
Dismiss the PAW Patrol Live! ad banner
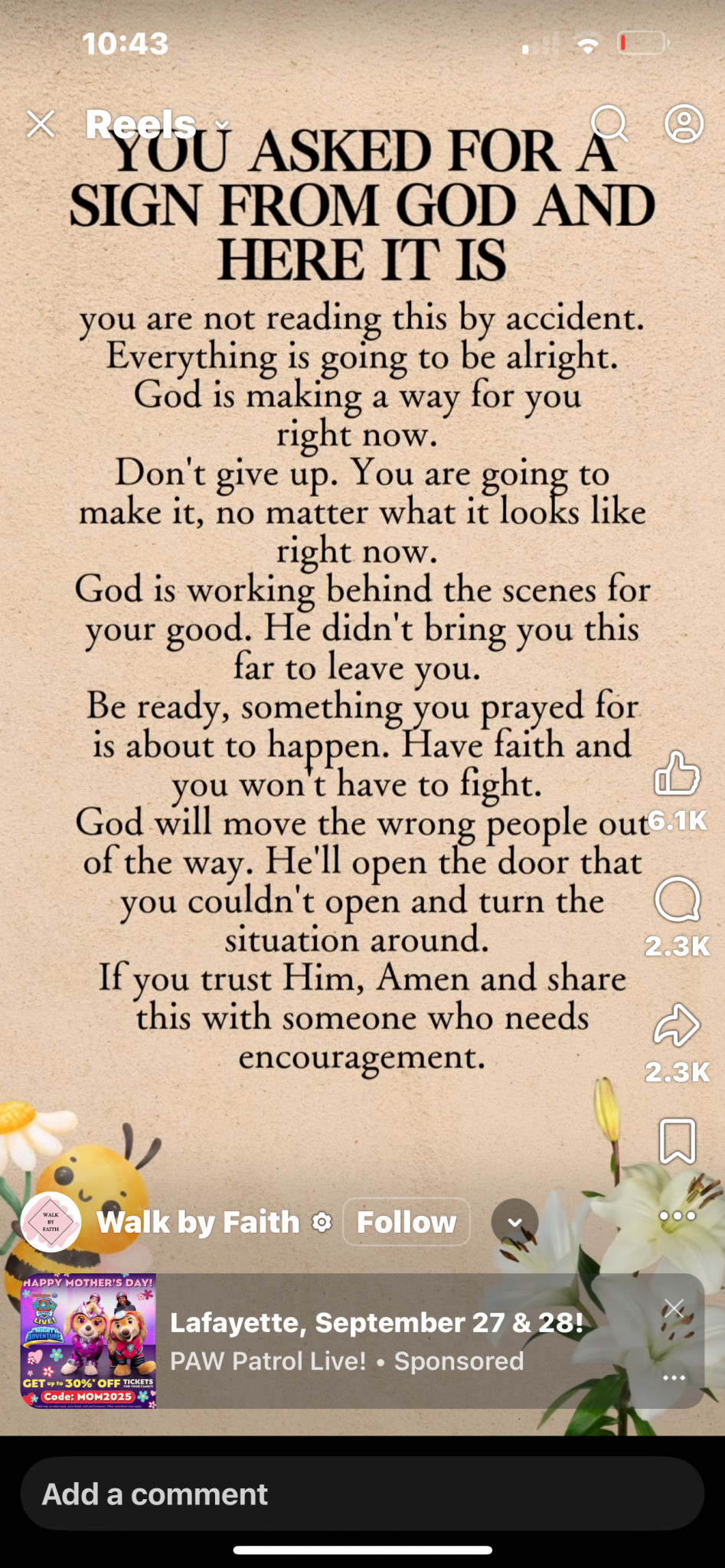(674, 1308)
